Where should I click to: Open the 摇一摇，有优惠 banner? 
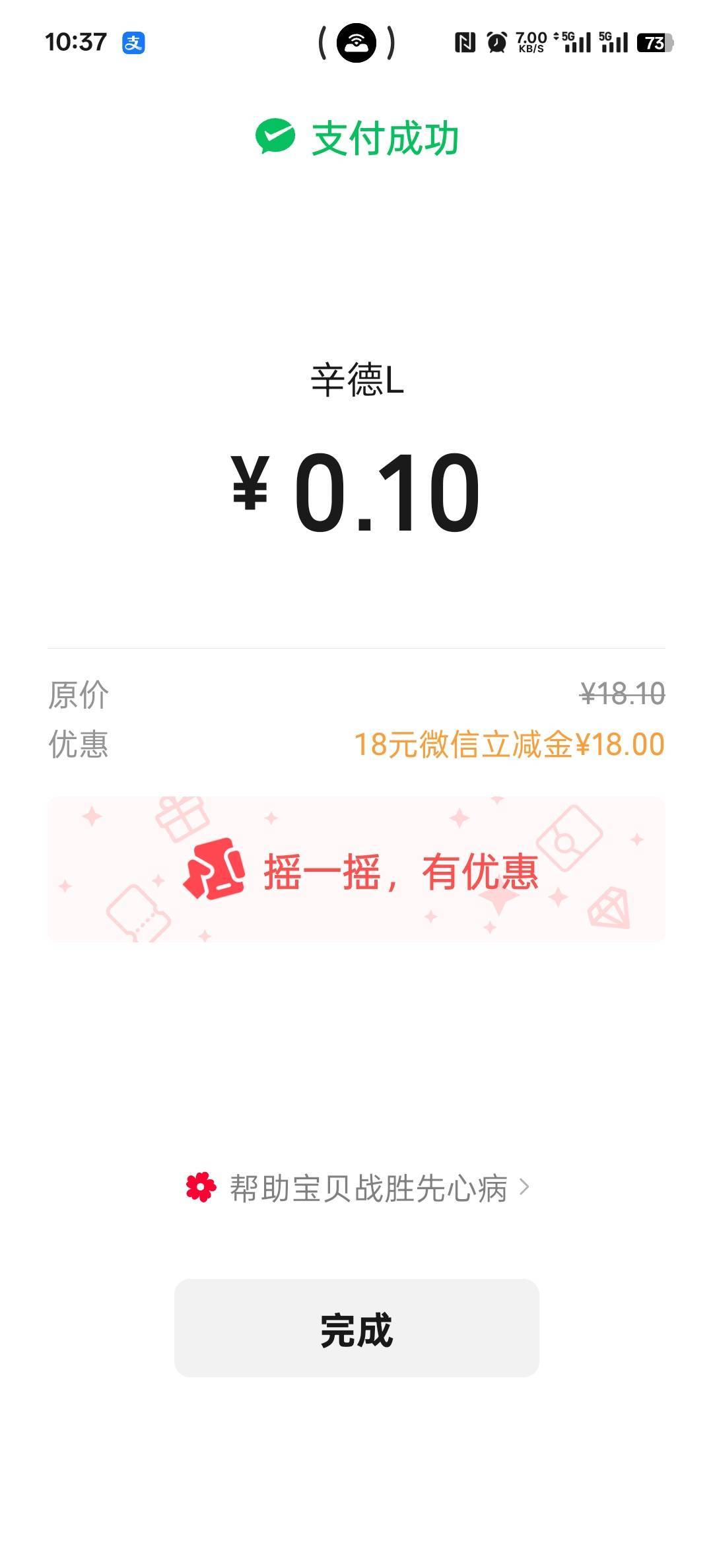pyautogui.click(x=356, y=869)
